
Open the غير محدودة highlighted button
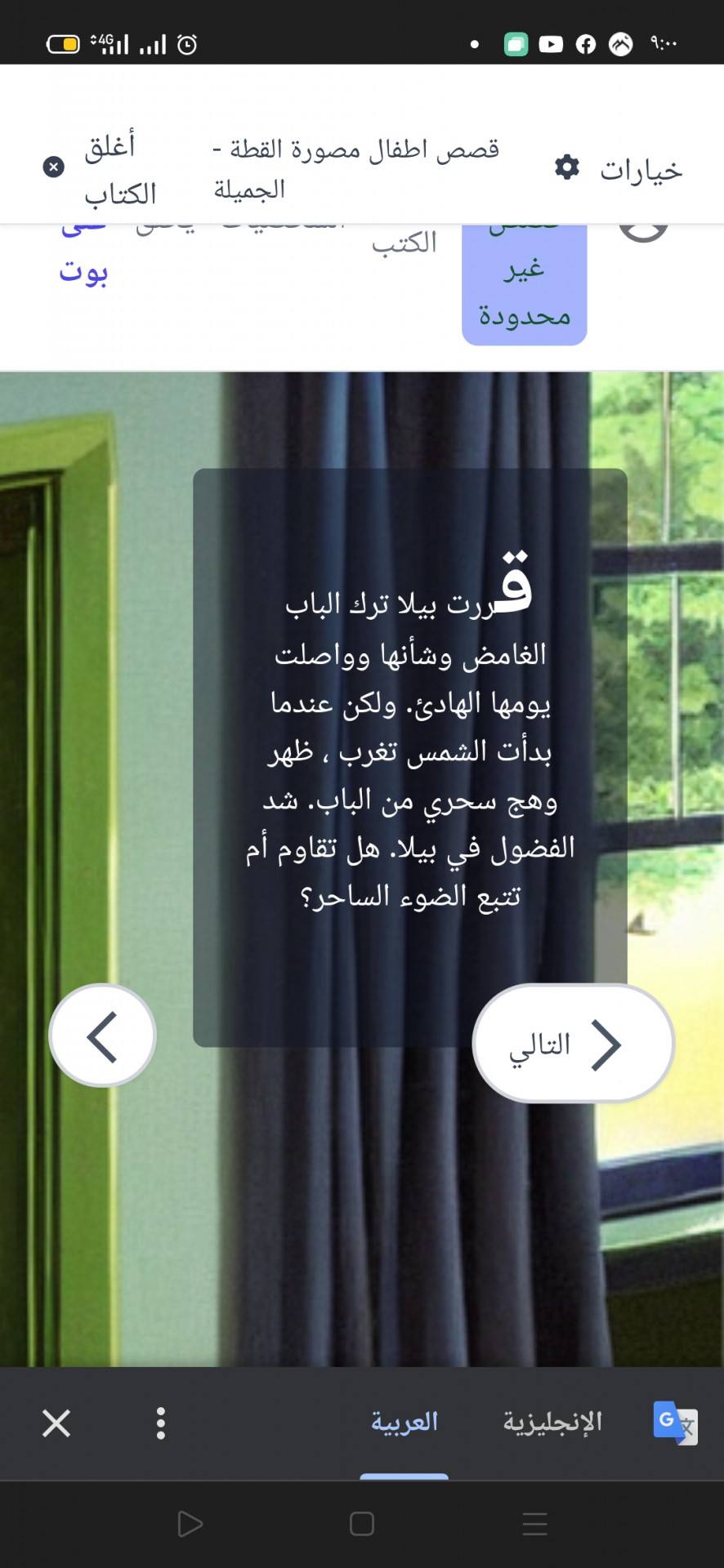point(524,290)
